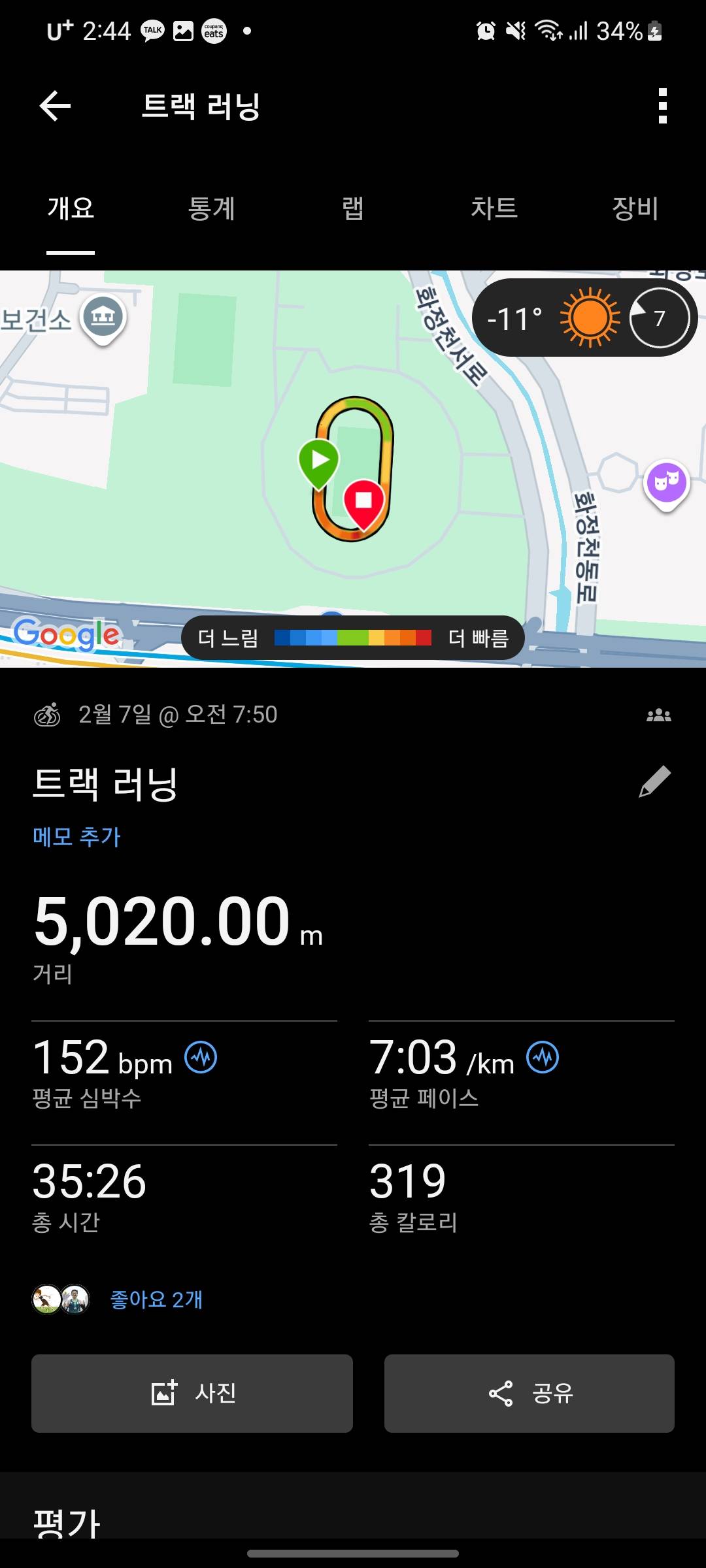The image size is (706, 1568).
Task: Tap the back arrow to exit activity
Action: point(52,106)
